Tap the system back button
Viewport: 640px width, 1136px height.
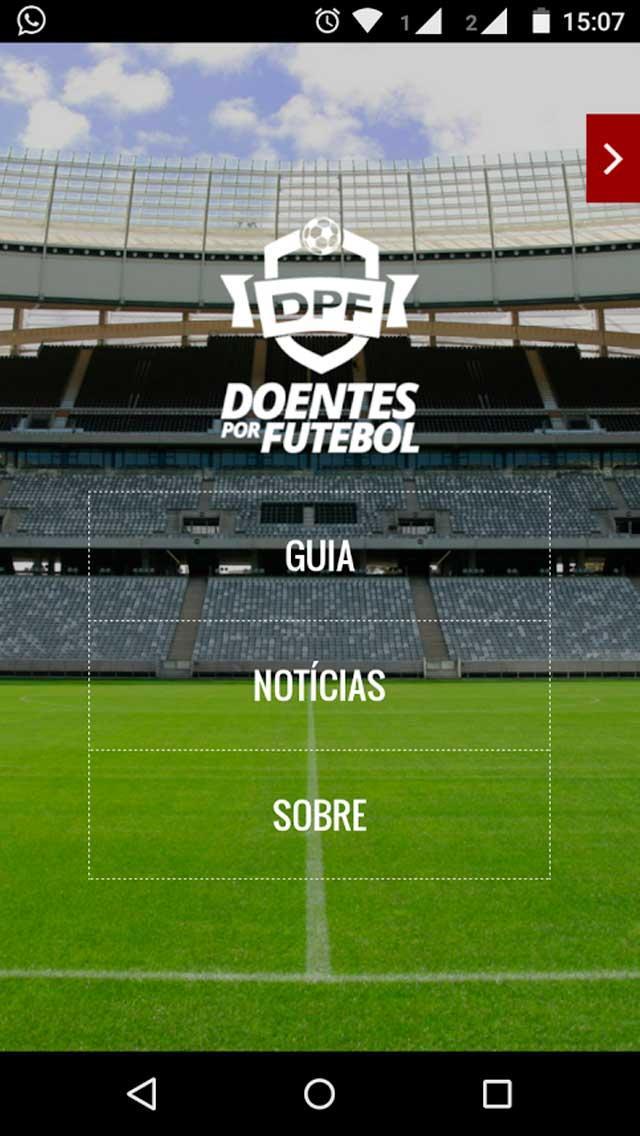click(142, 1093)
